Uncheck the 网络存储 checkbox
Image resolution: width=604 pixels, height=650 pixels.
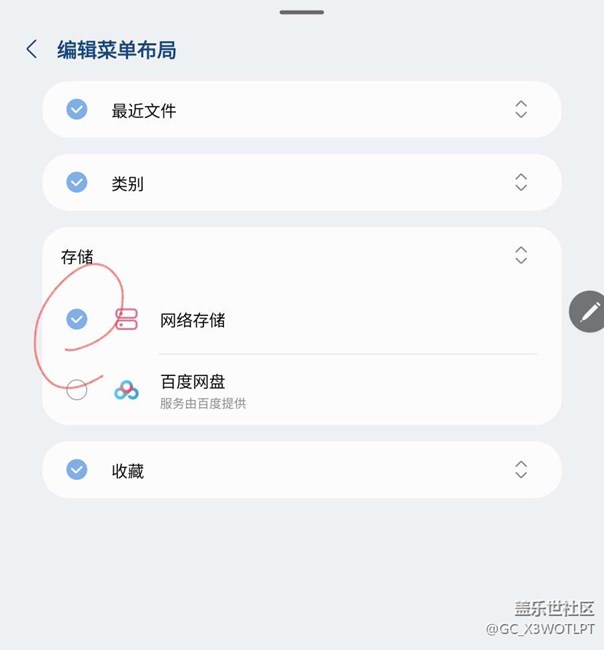pyautogui.click(x=77, y=319)
